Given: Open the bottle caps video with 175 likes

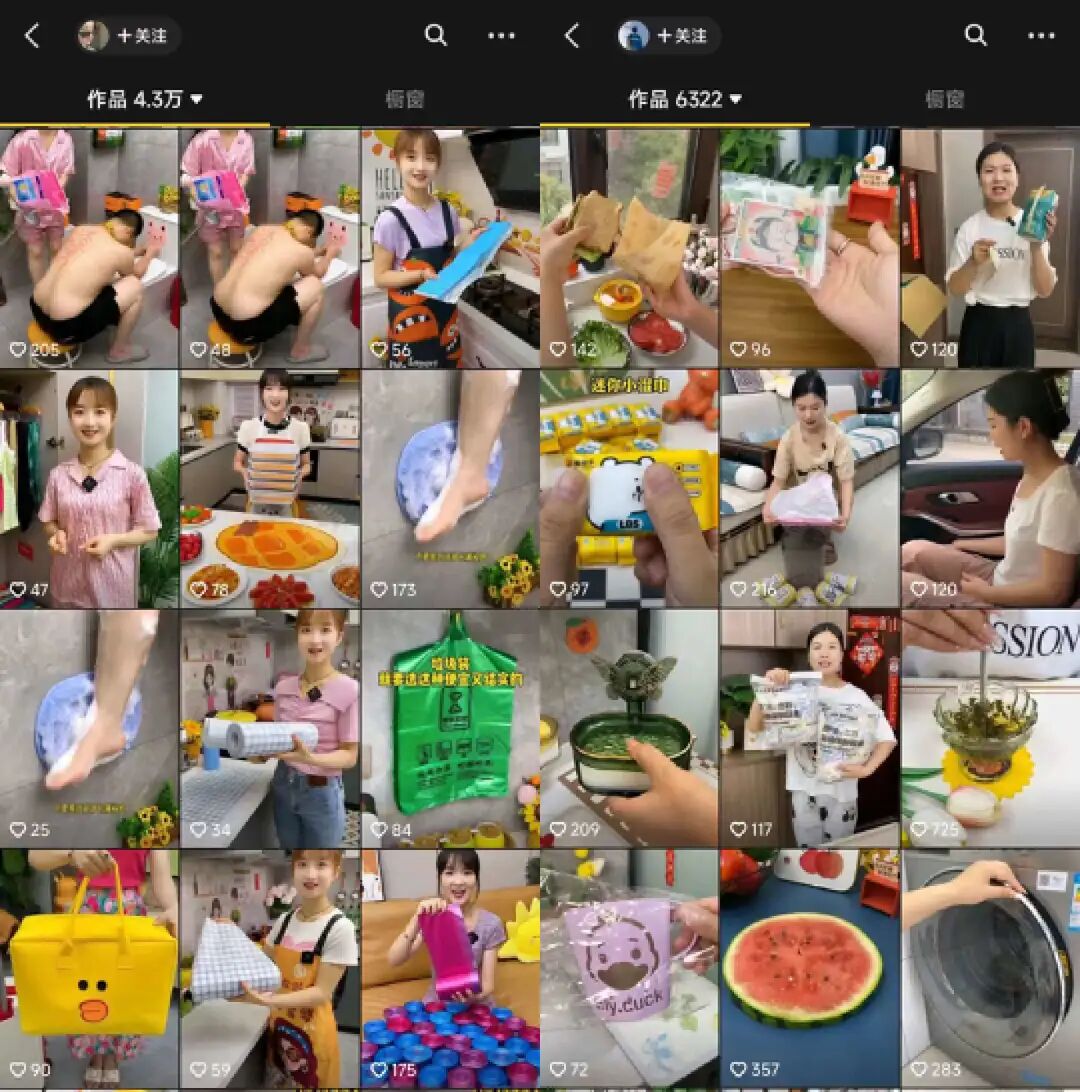Looking at the screenshot, I should tap(450, 968).
